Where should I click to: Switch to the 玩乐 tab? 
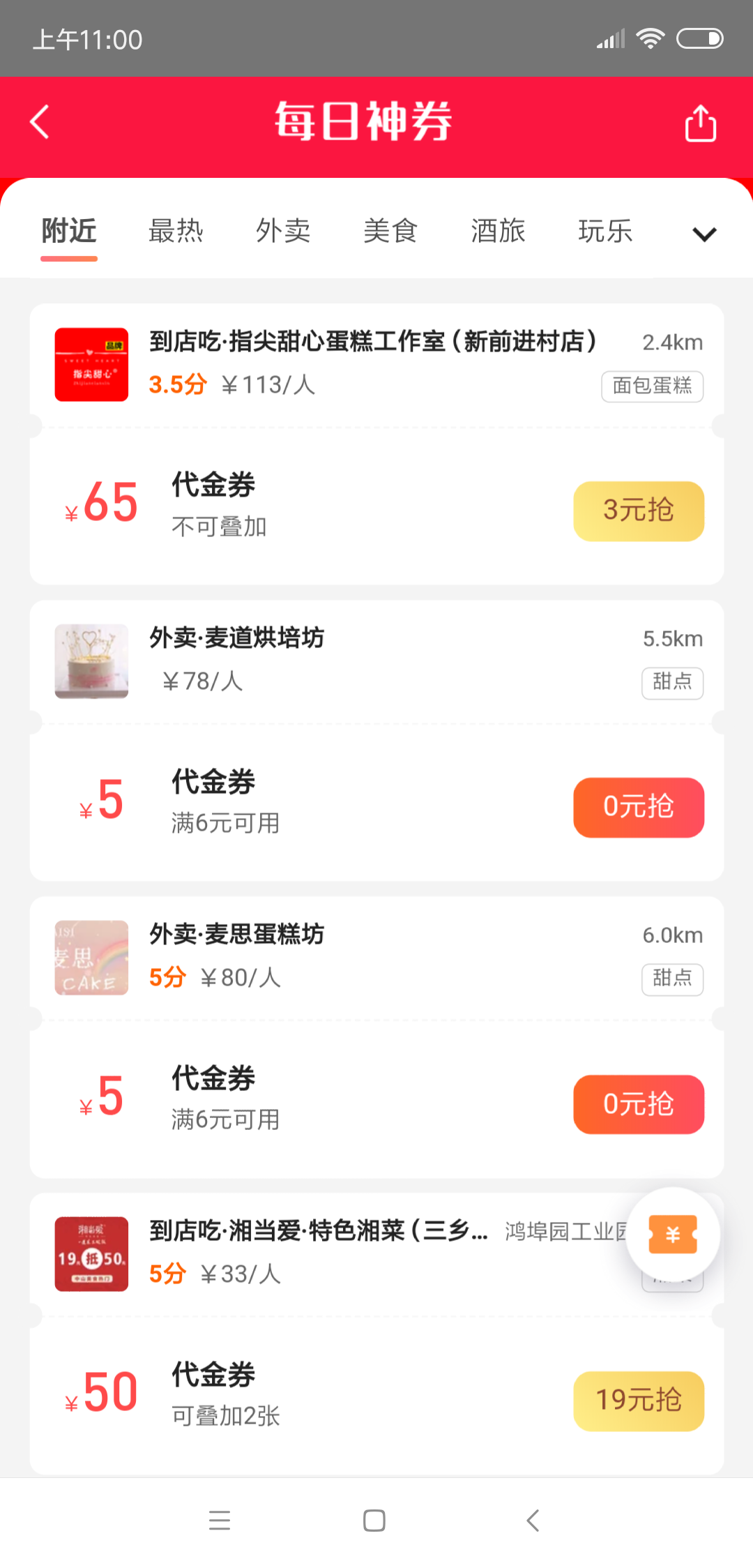(605, 231)
